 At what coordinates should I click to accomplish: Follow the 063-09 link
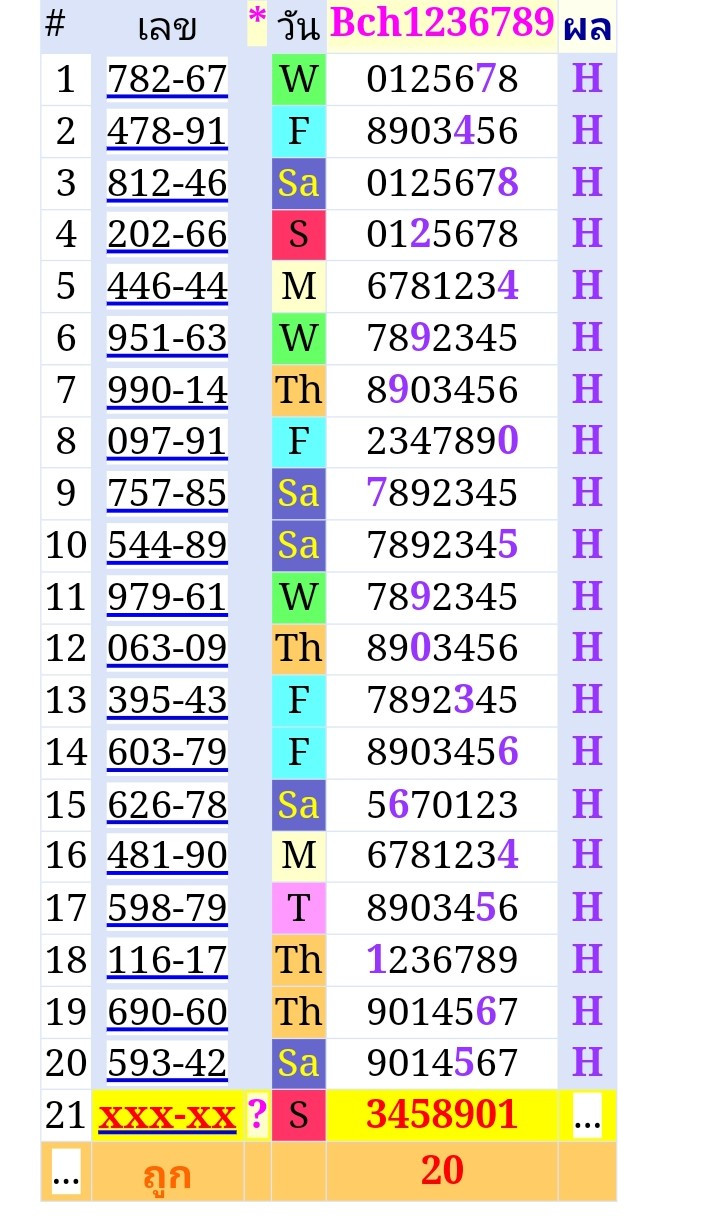(167, 650)
